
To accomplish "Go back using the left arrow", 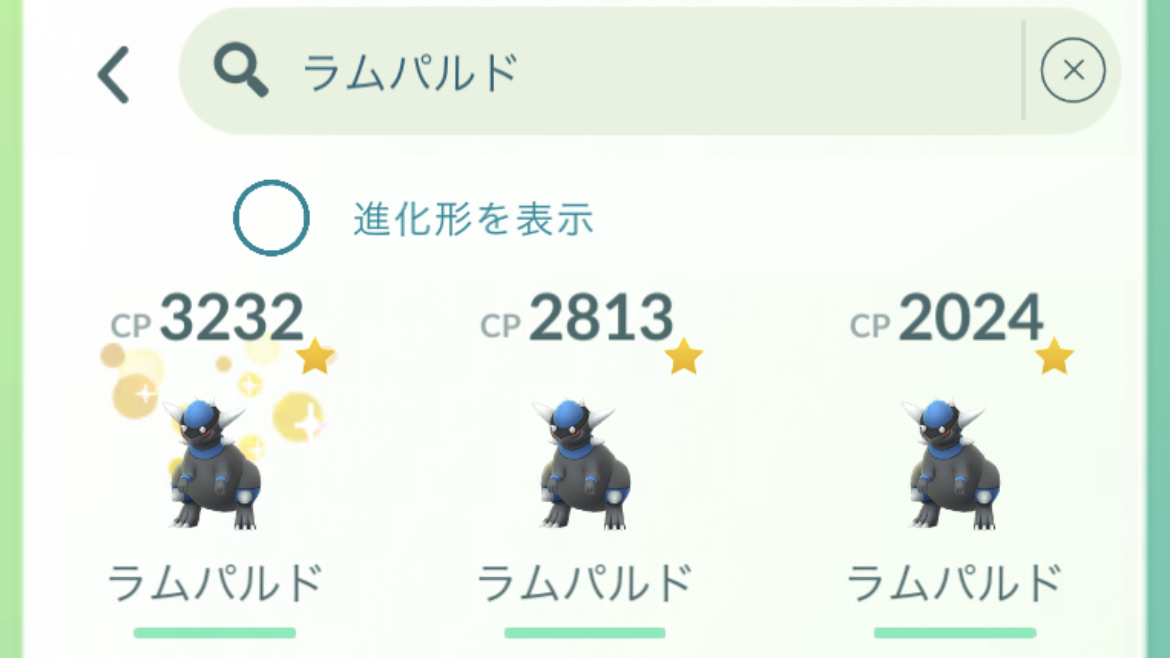I will [x=114, y=73].
